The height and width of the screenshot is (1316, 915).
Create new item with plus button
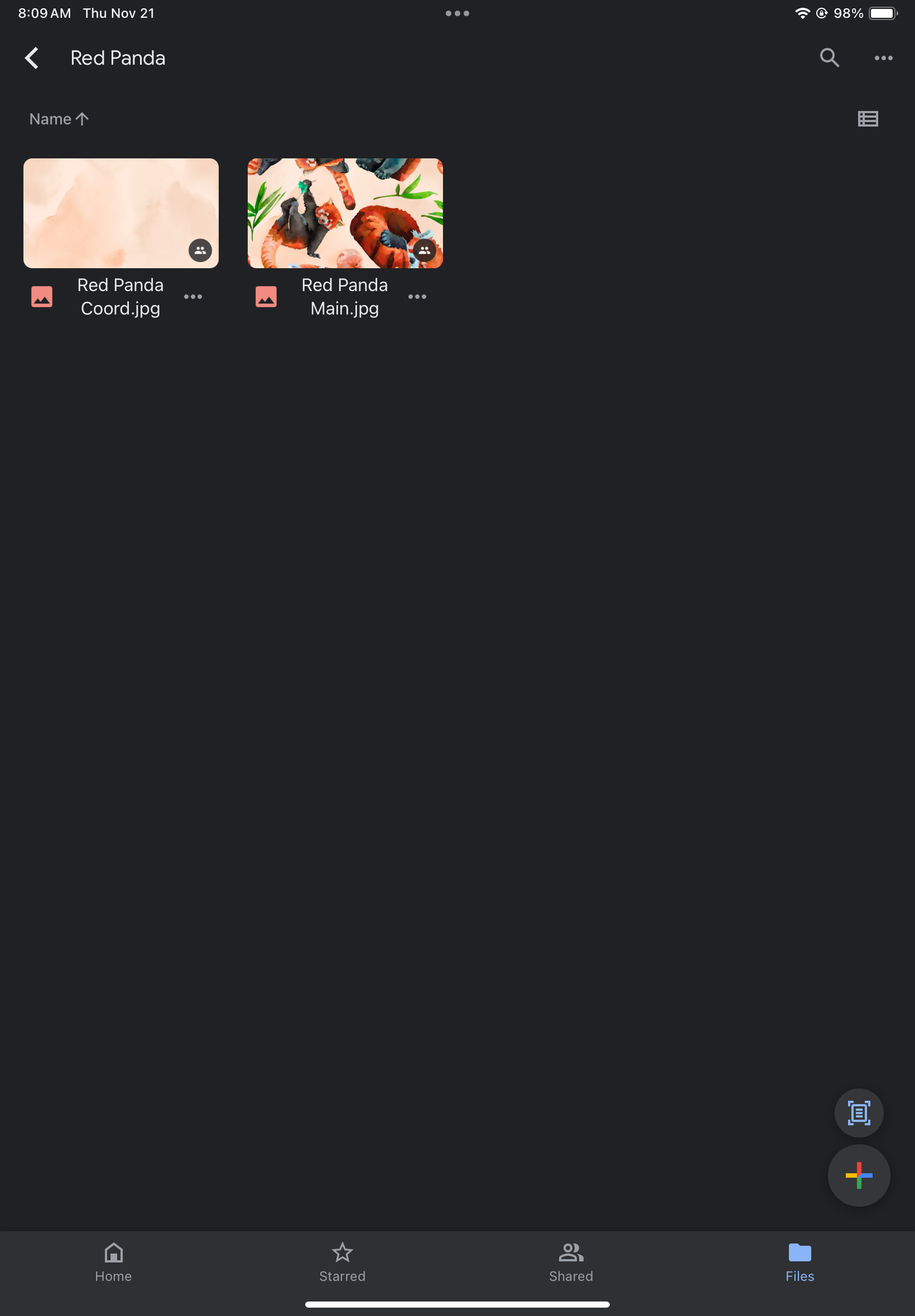(x=859, y=1175)
